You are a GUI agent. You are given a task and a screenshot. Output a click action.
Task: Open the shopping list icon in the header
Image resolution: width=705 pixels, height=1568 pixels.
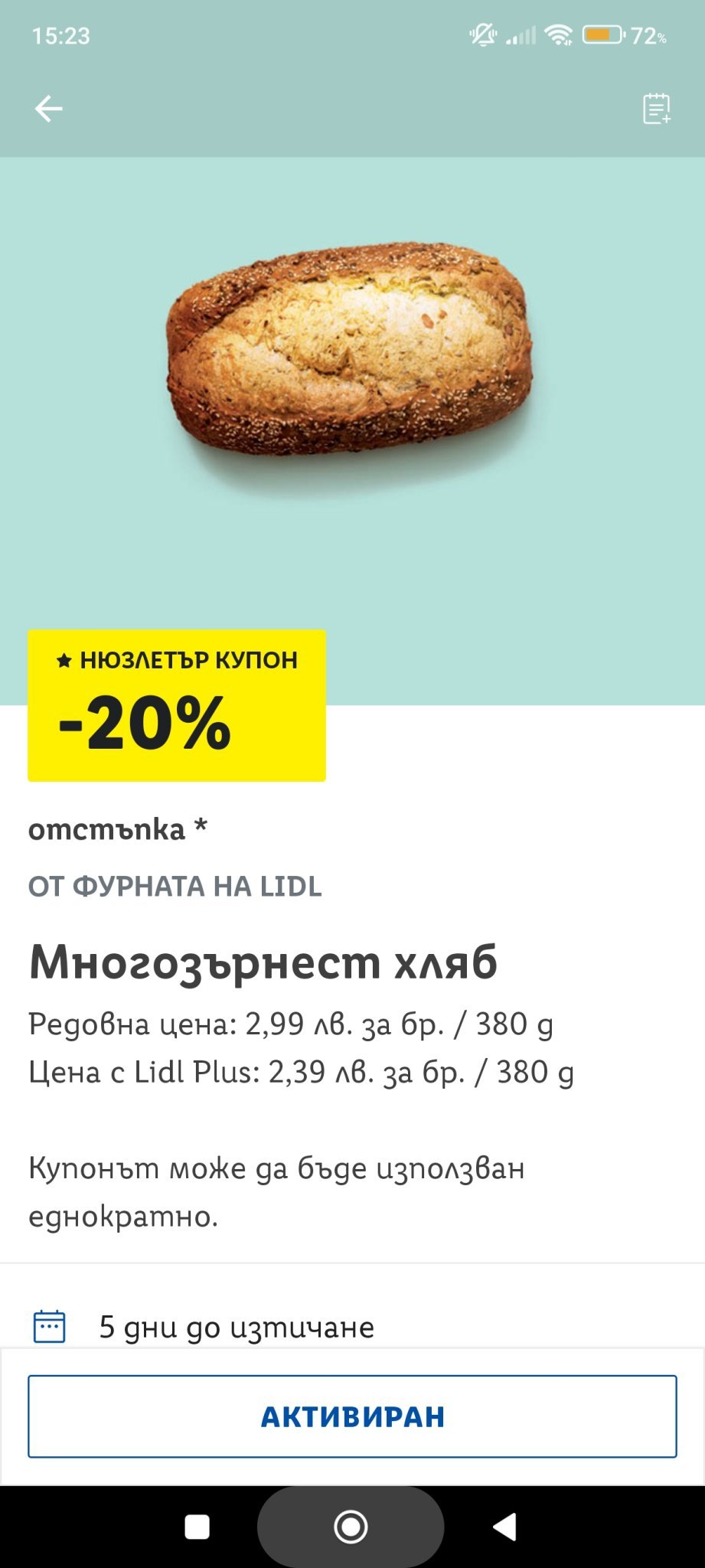656,109
